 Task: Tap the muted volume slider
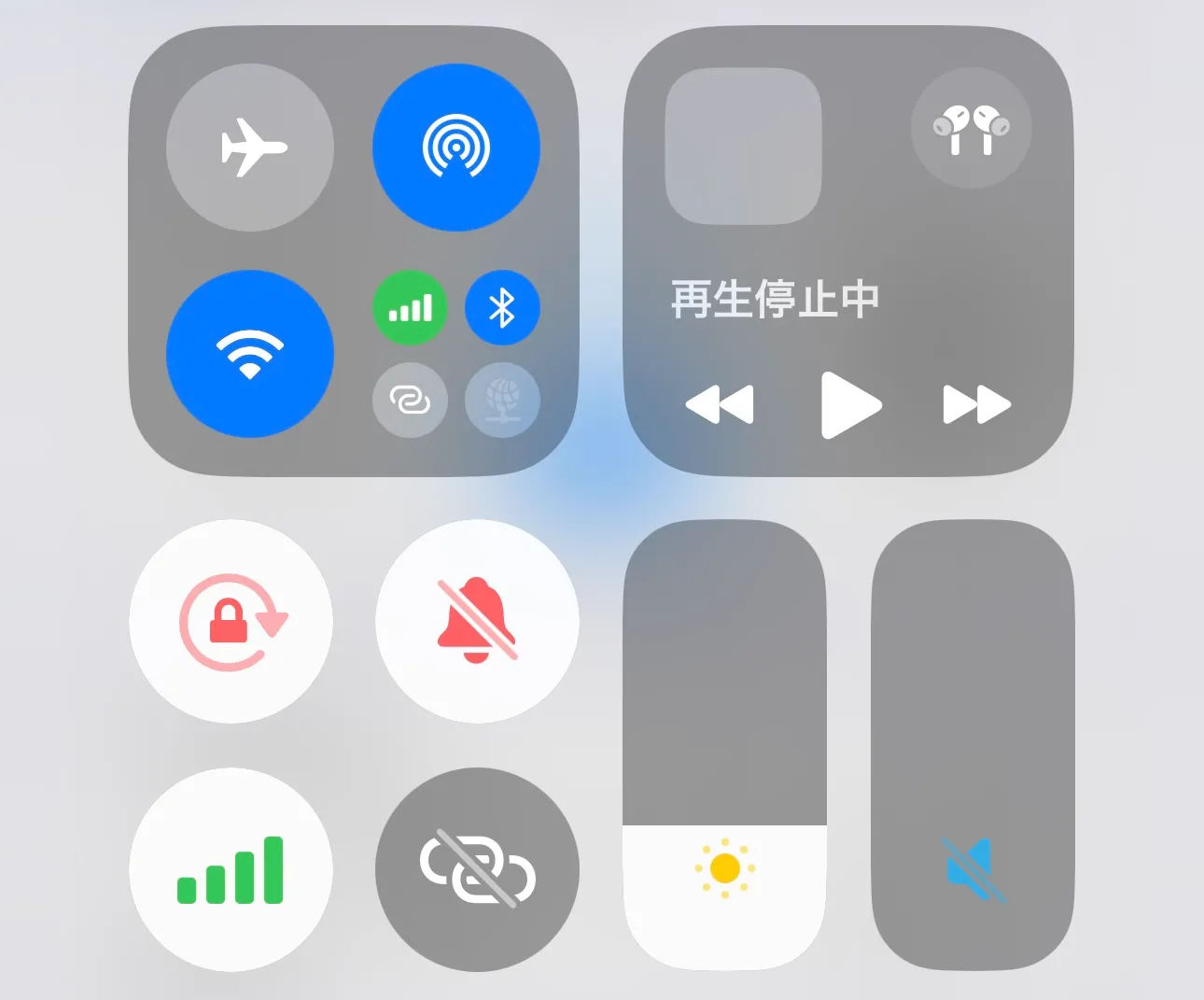(973, 745)
